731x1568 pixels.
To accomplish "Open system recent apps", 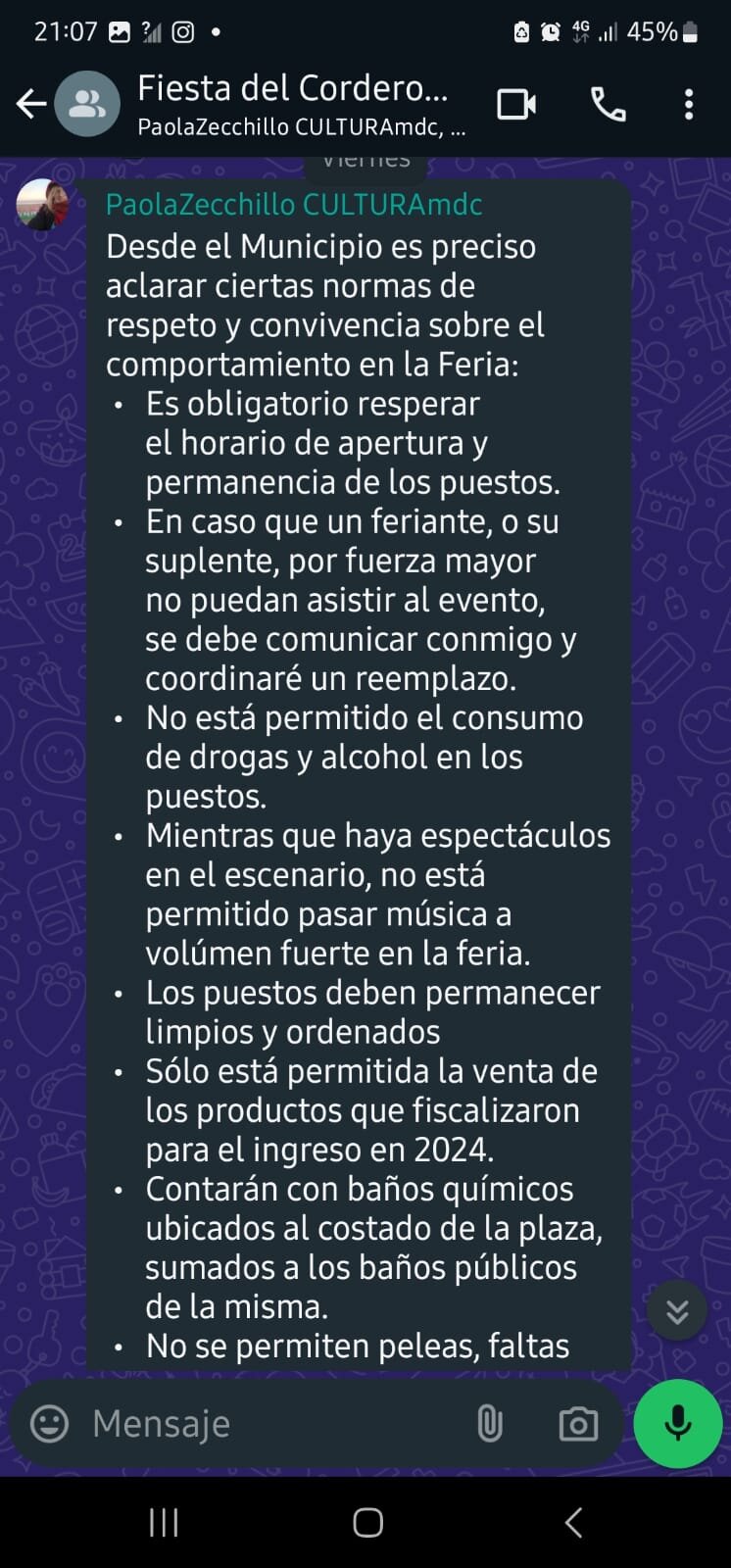I will tap(164, 1522).
